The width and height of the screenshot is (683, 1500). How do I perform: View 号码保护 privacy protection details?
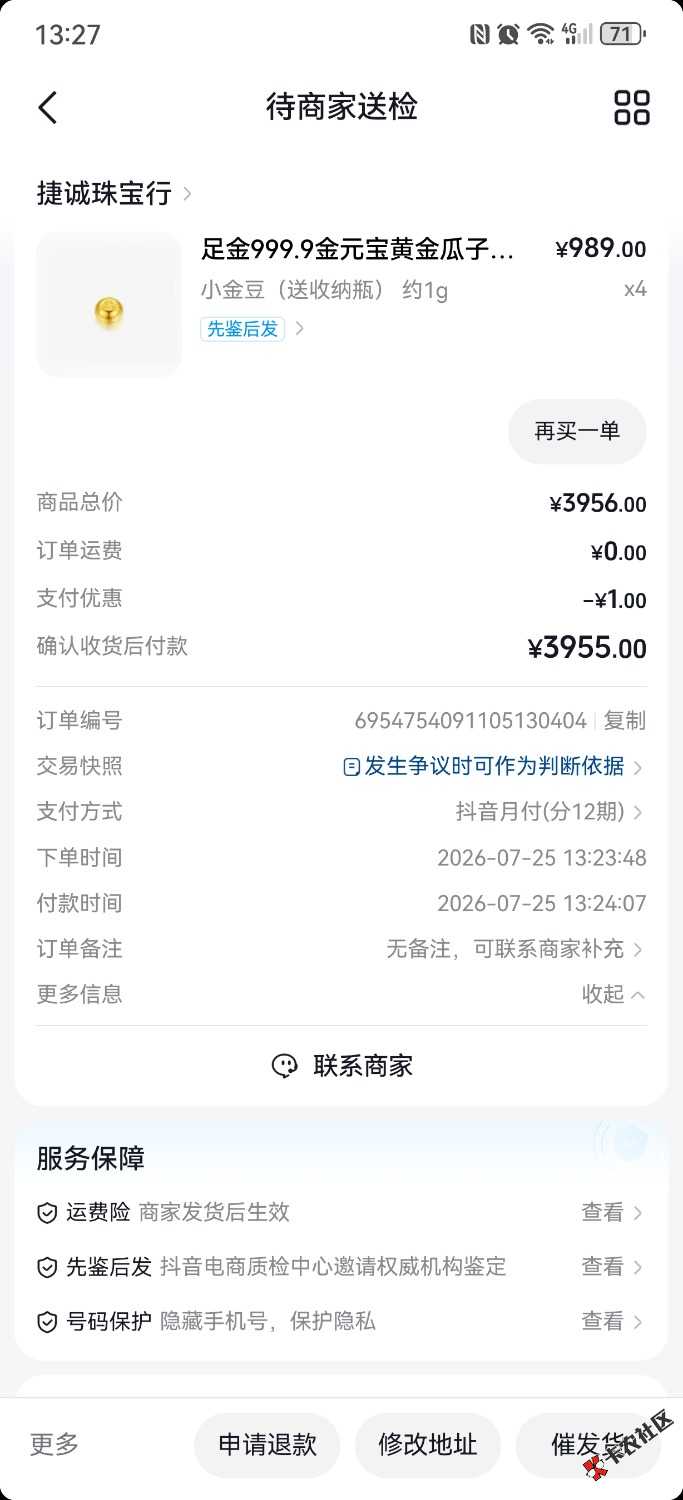(x=612, y=1321)
